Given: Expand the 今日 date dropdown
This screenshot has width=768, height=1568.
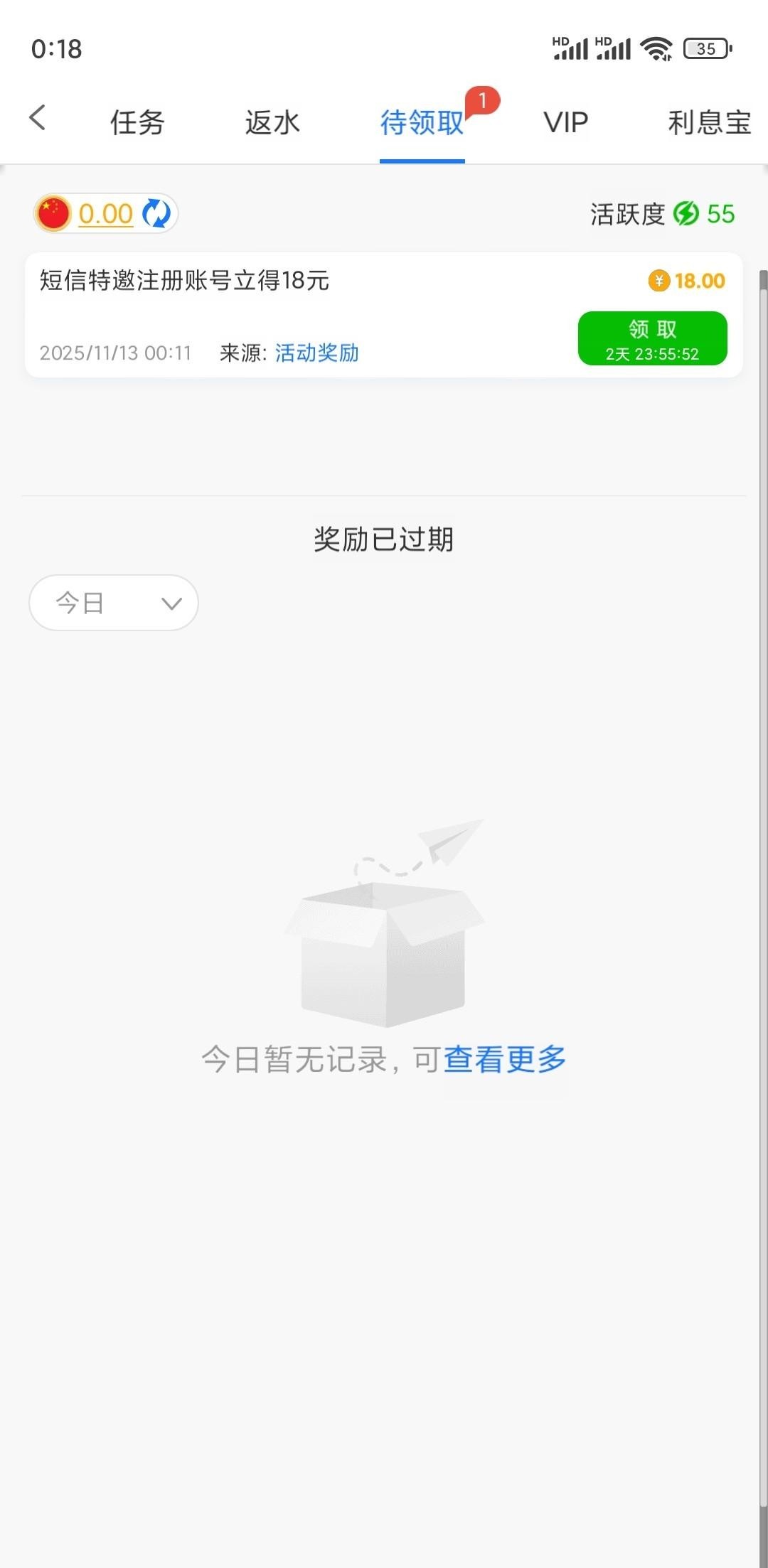Looking at the screenshot, I should (x=114, y=603).
